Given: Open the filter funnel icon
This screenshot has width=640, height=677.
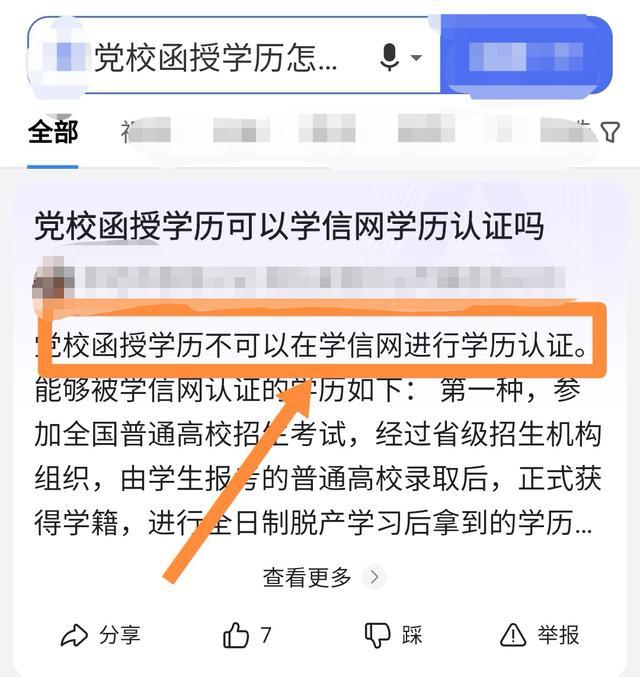Looking at the screenshot, I should click(610, 132).
